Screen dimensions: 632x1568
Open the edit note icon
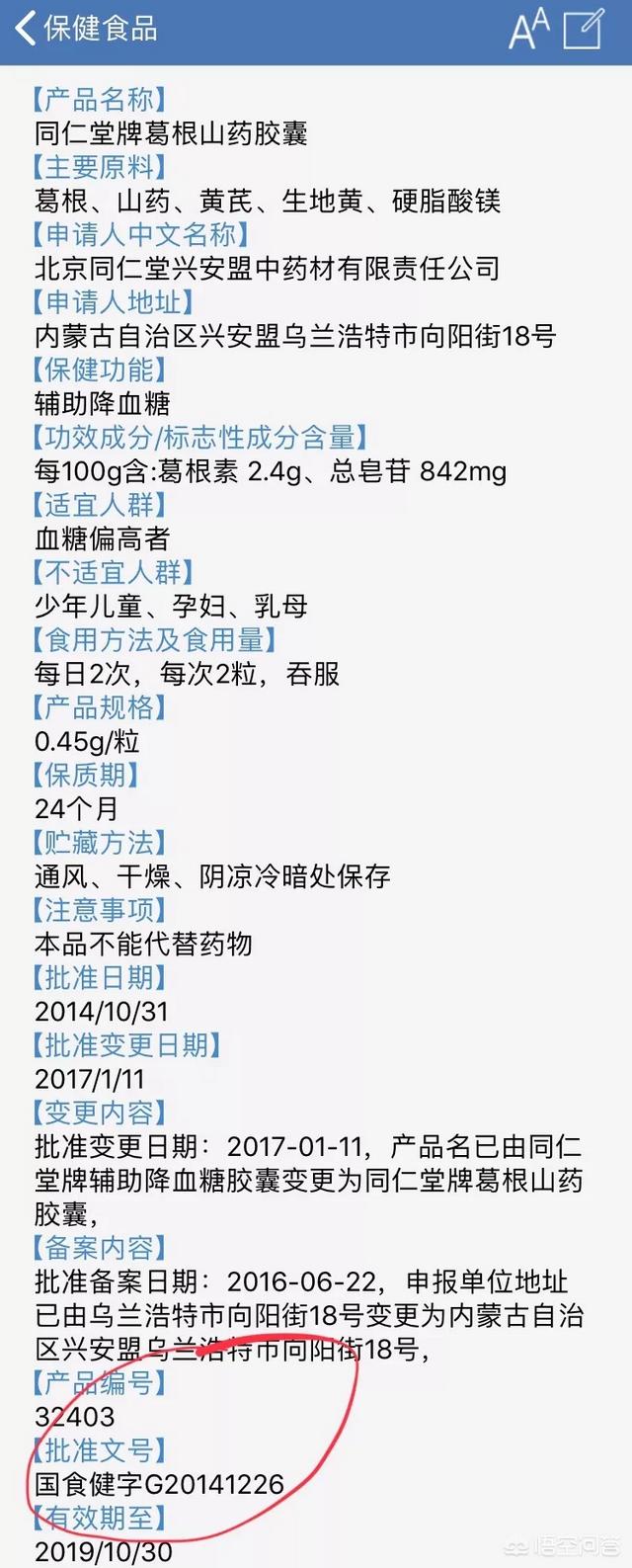click(x=583, y=30)
